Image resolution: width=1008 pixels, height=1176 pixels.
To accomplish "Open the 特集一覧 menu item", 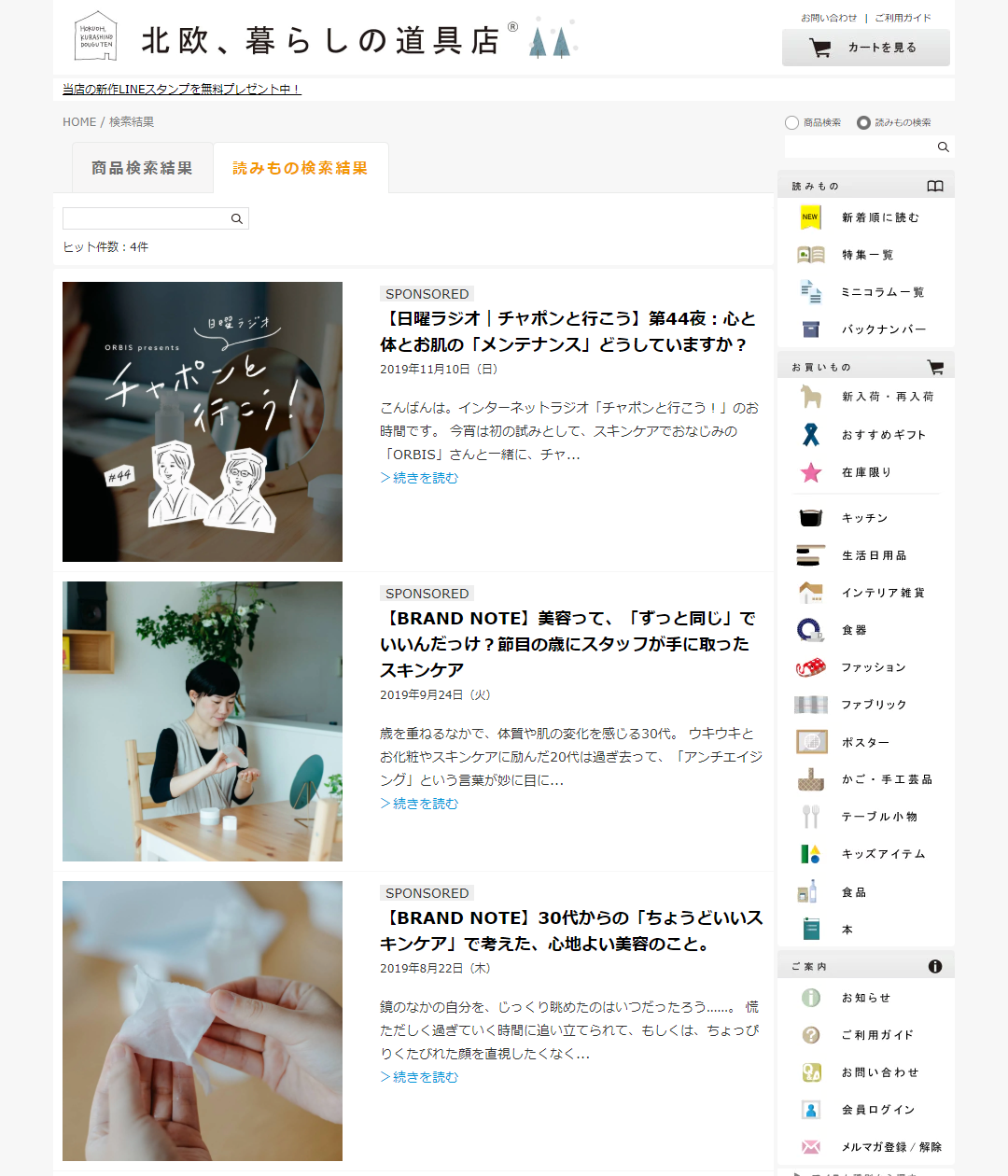I will tap(867, 255).
